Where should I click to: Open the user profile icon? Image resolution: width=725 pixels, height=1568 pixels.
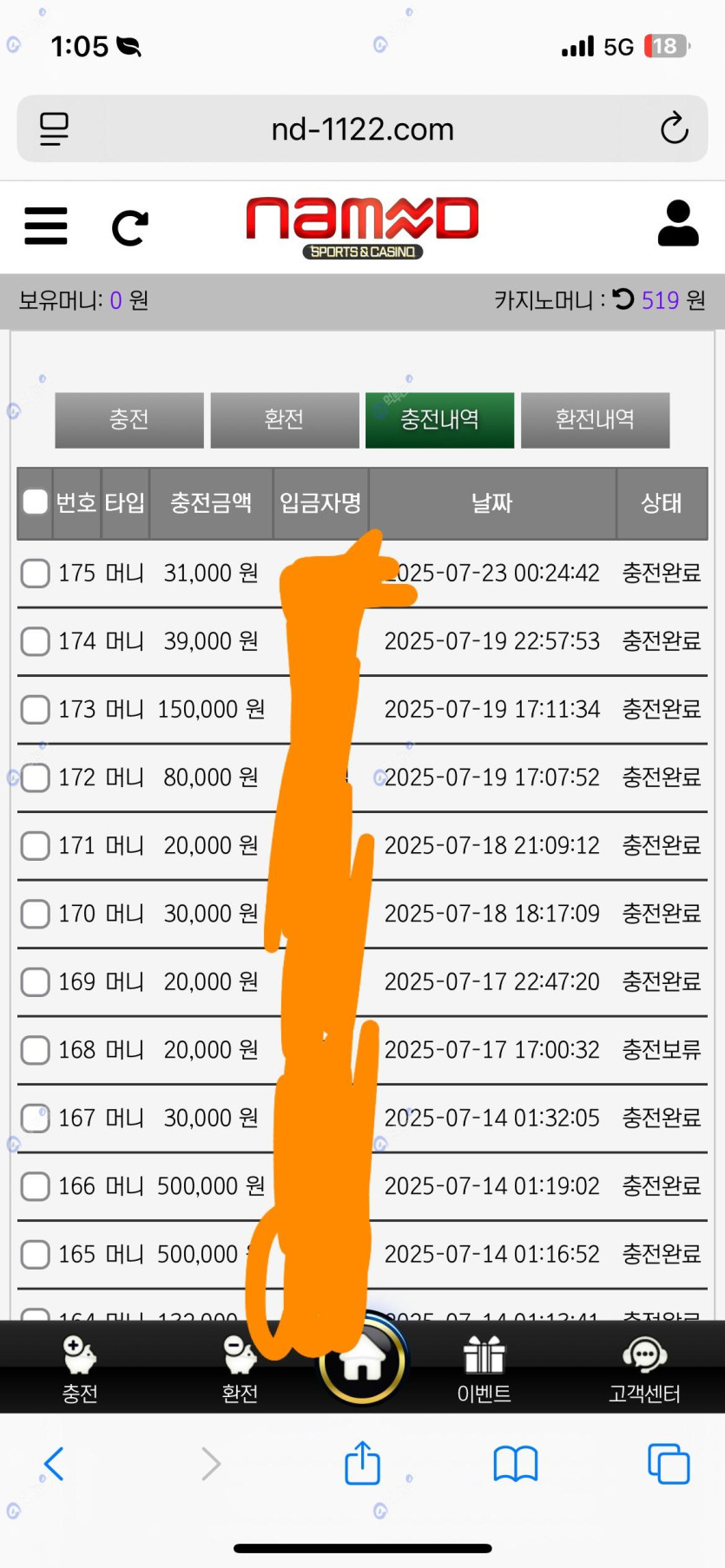coord(678,224)
